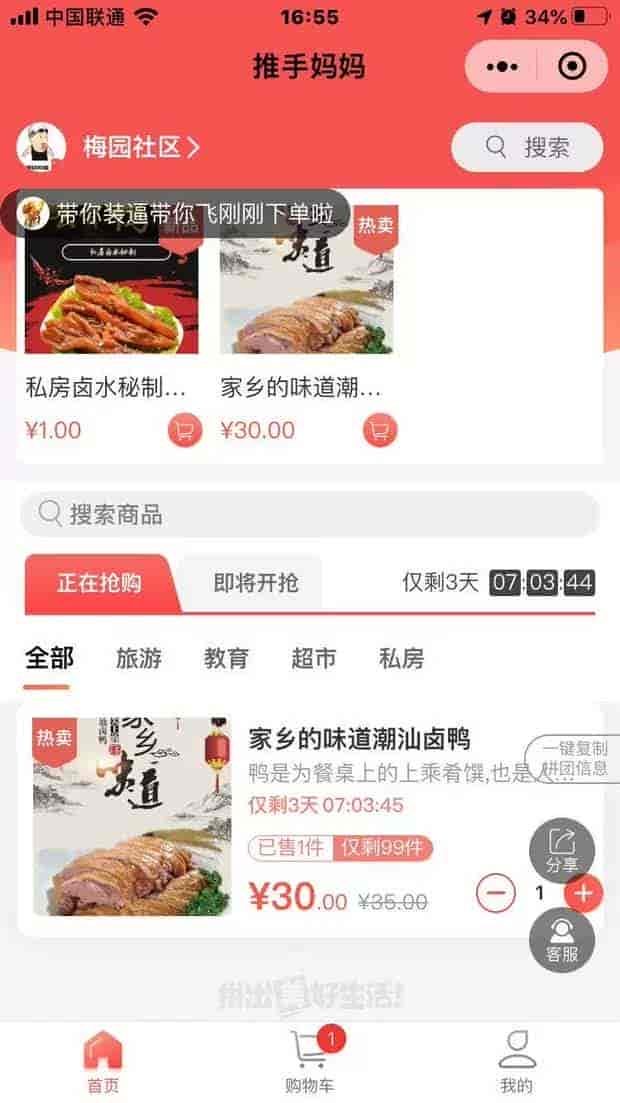
Task: Show the 私房 category
Action: tap(401, 658)
